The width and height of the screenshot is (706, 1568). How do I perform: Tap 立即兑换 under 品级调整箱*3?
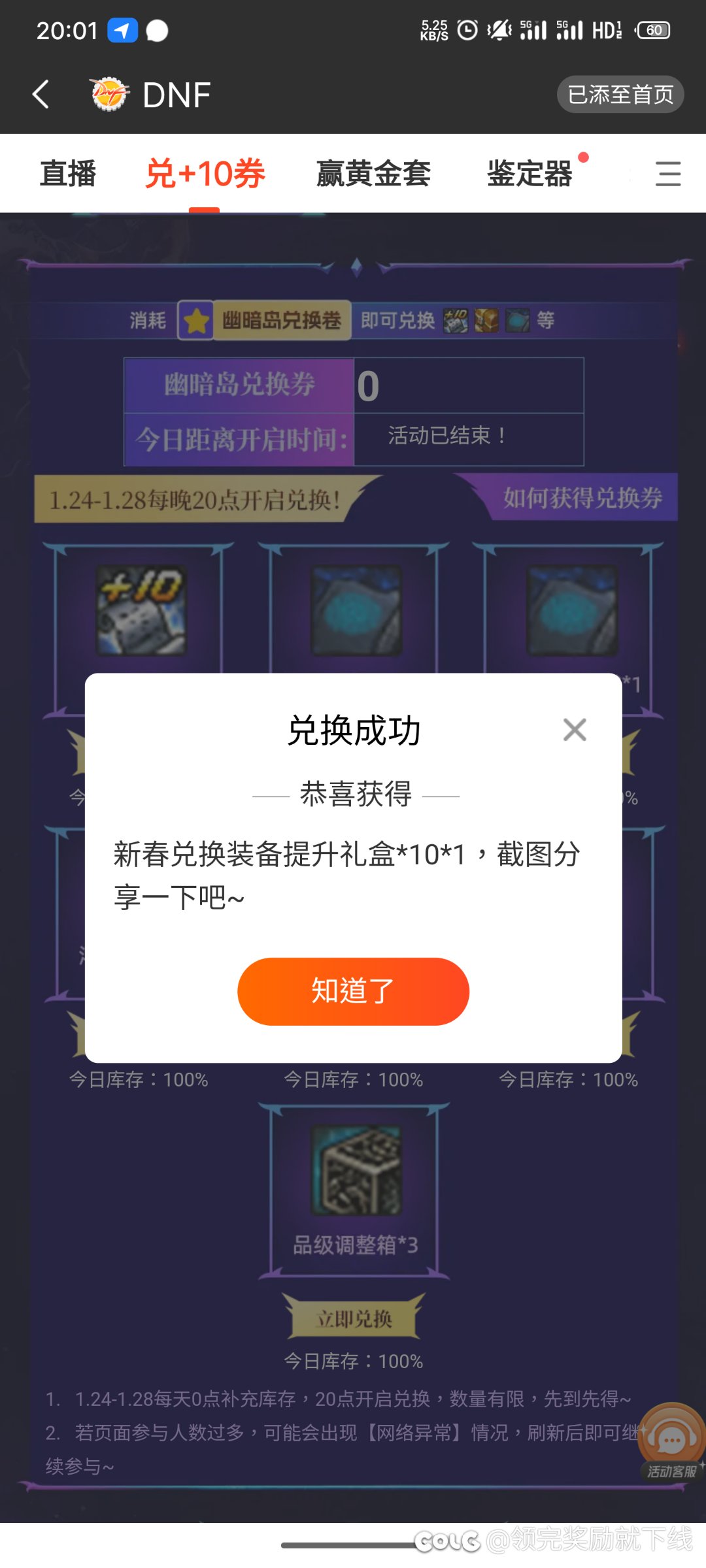[x=354, y=1319]
